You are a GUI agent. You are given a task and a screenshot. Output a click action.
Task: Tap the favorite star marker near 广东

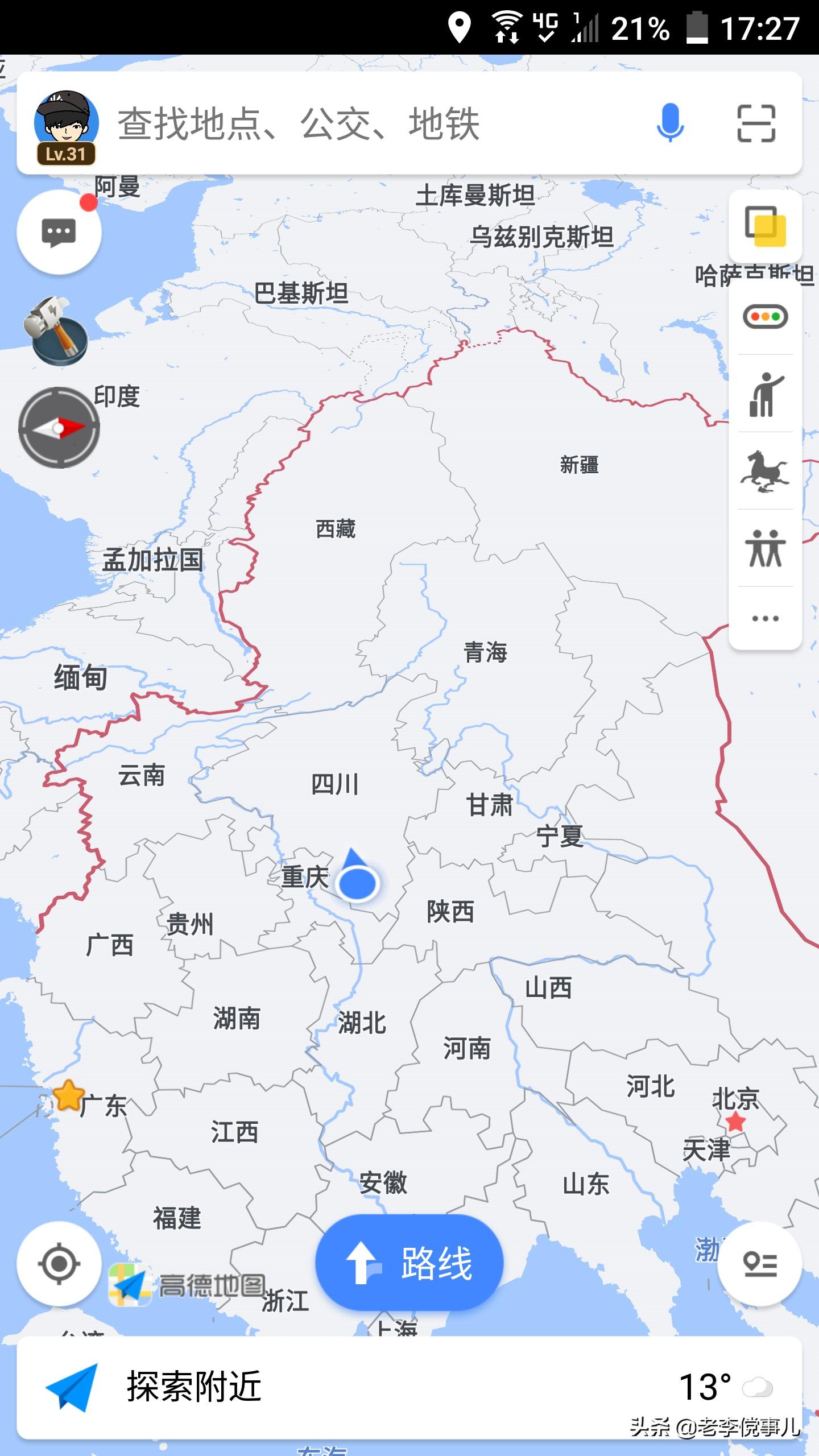coord(68,1095)
